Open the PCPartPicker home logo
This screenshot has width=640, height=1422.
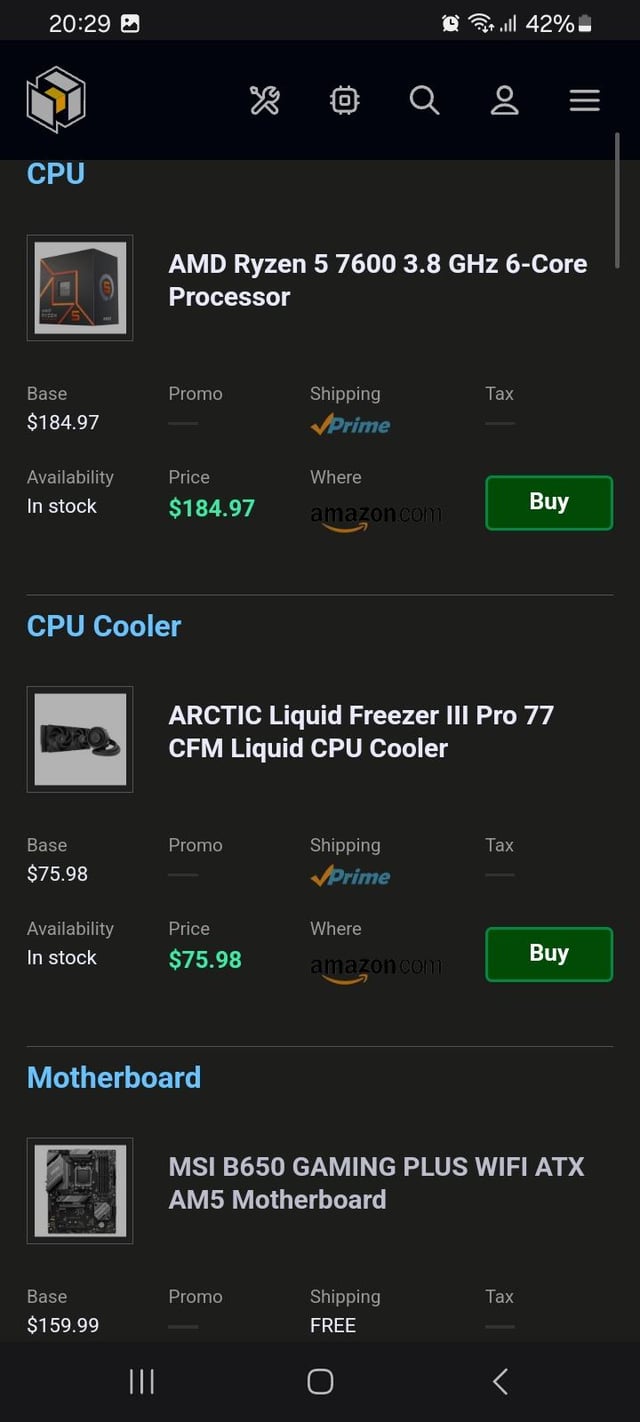(56, 100)
